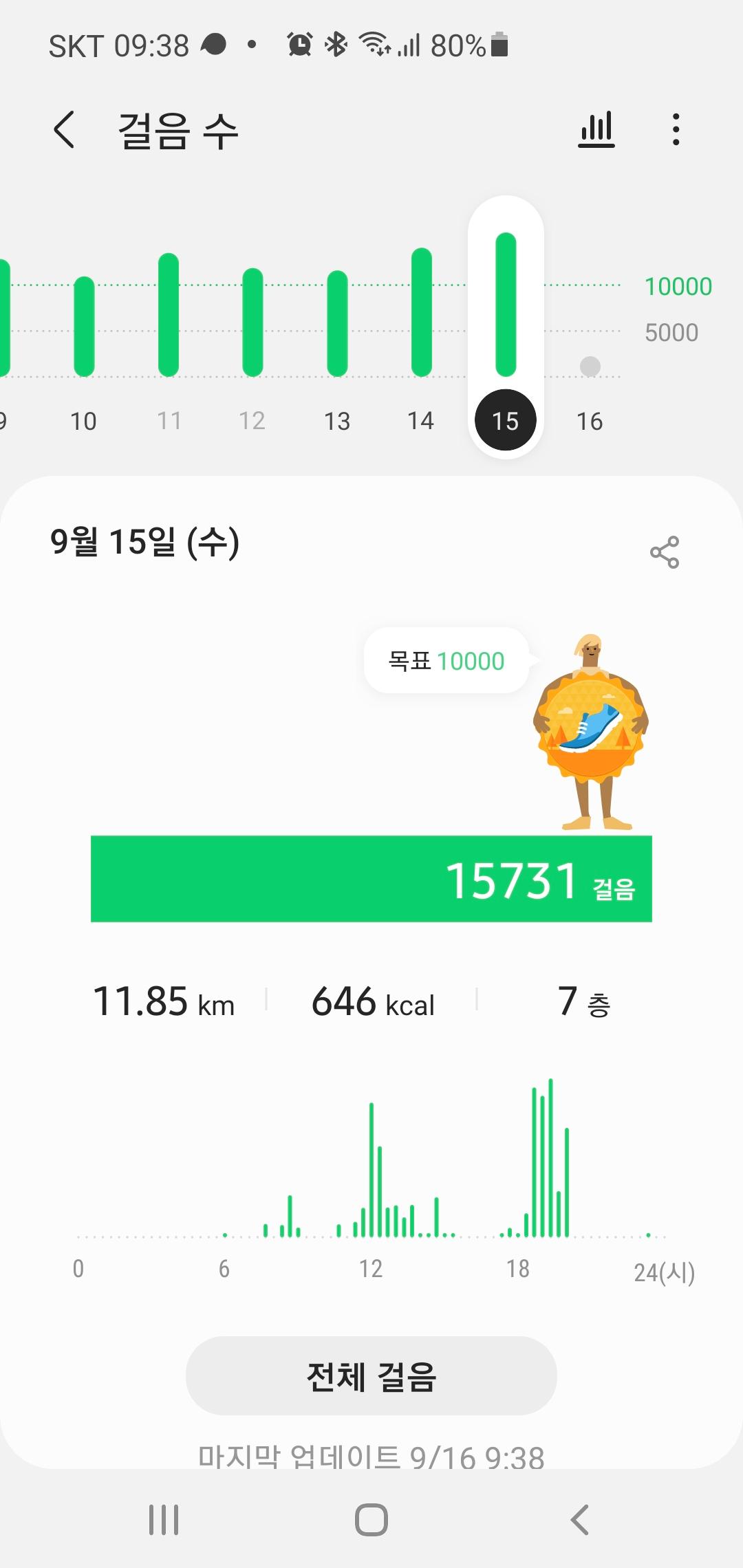This screenshot has height=1568, width=743.
Task: Go back from the 걸음 수 screen
Action: (x=65, y=130)
